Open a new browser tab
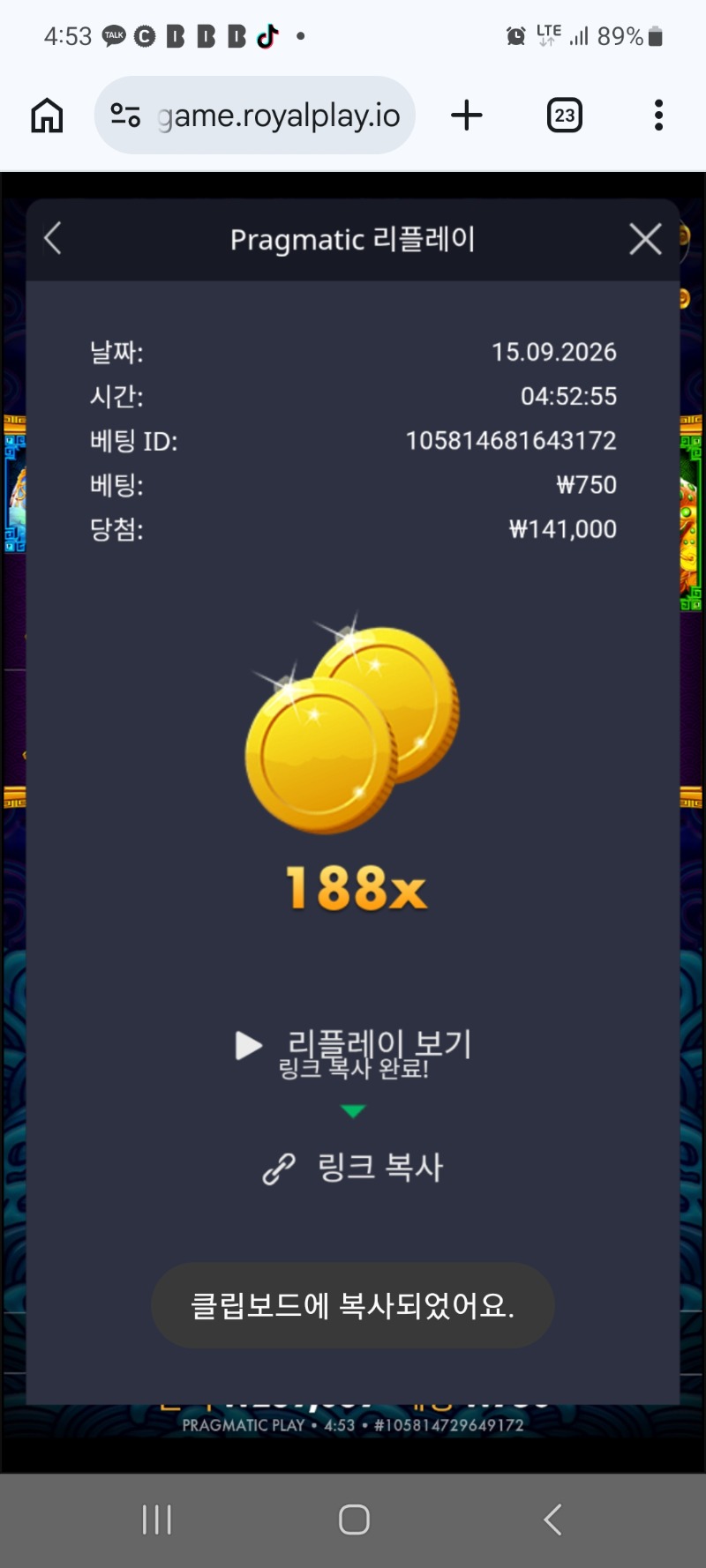This screenshot has height=1568, width=706. click(467, 116)
